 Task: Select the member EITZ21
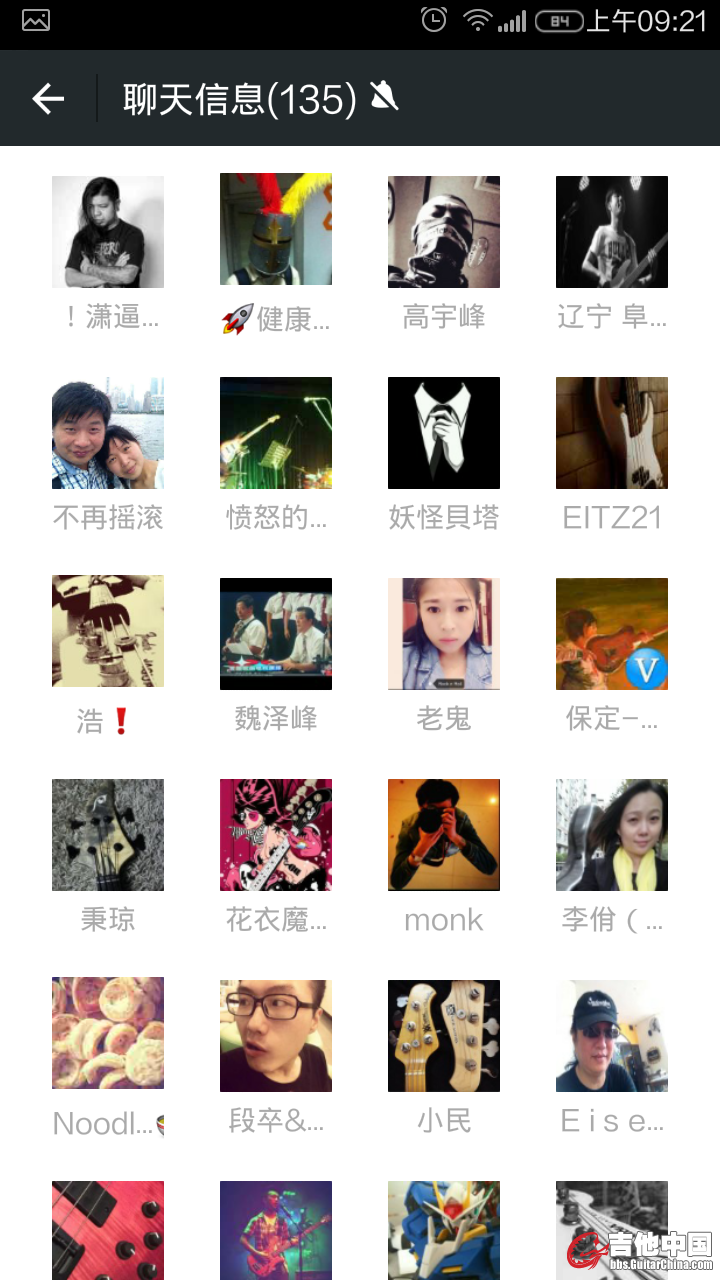click(612, 433)
